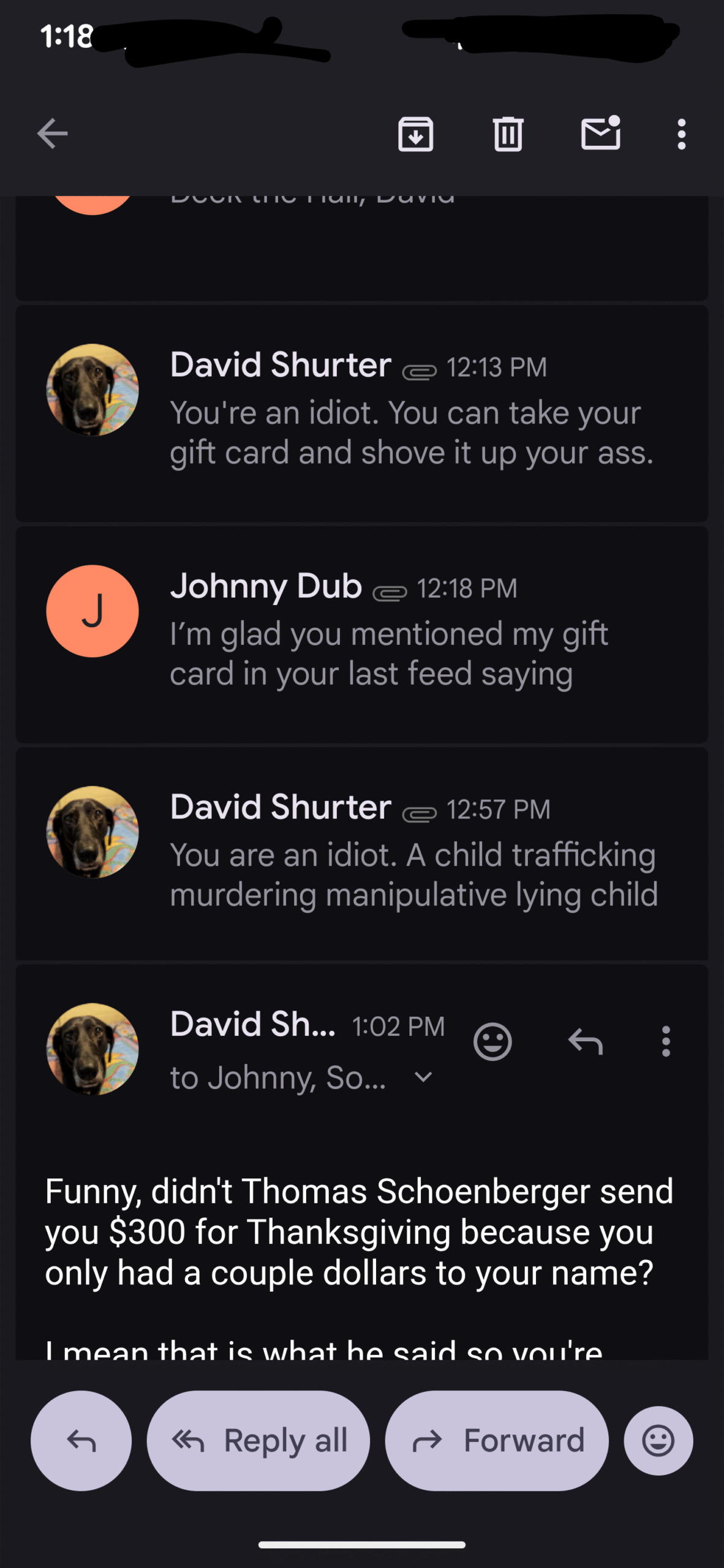Image resolution: width=724 pixels, height=1568 pixels.
Task: Tap the bottom reply arrow button
Action: (x=81, y=1441)
